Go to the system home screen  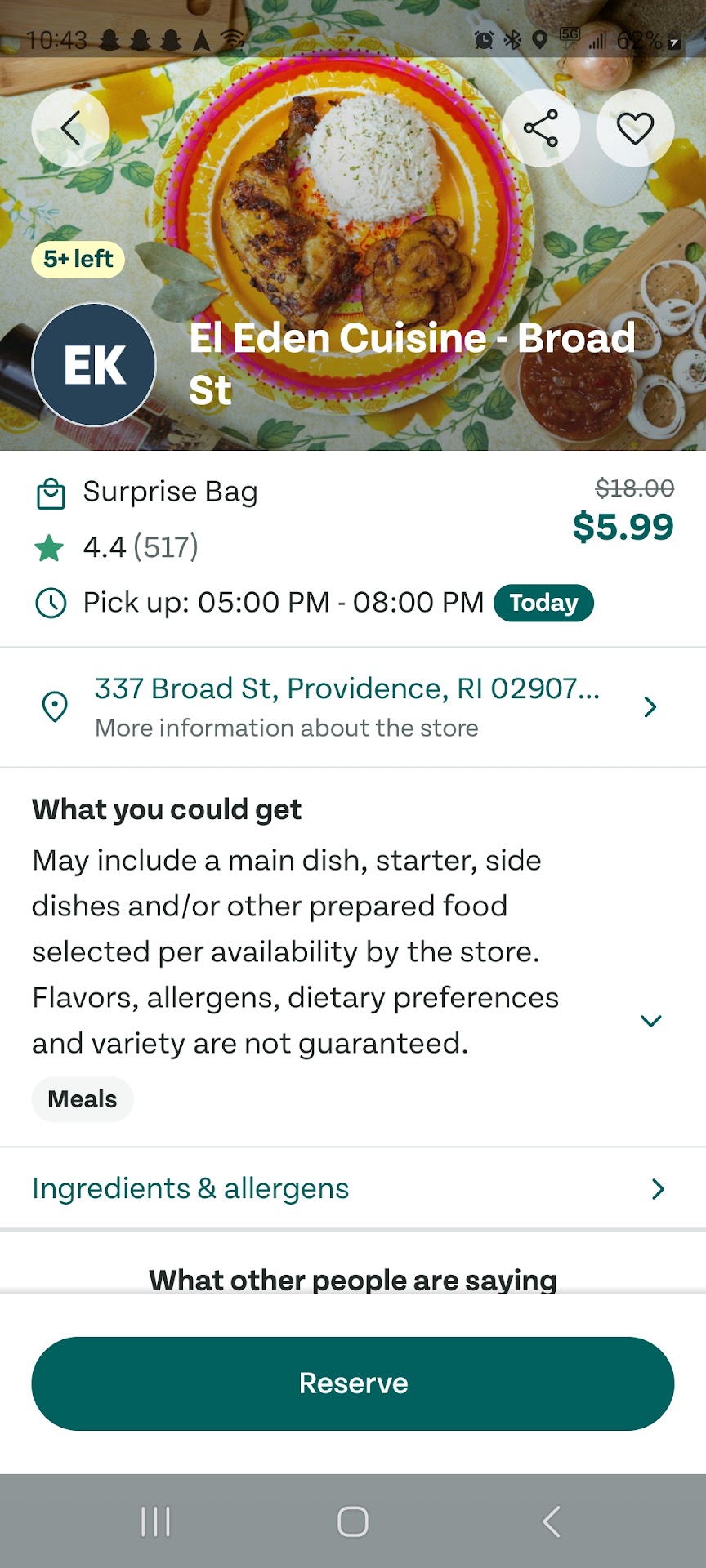tap(353, 1521)
